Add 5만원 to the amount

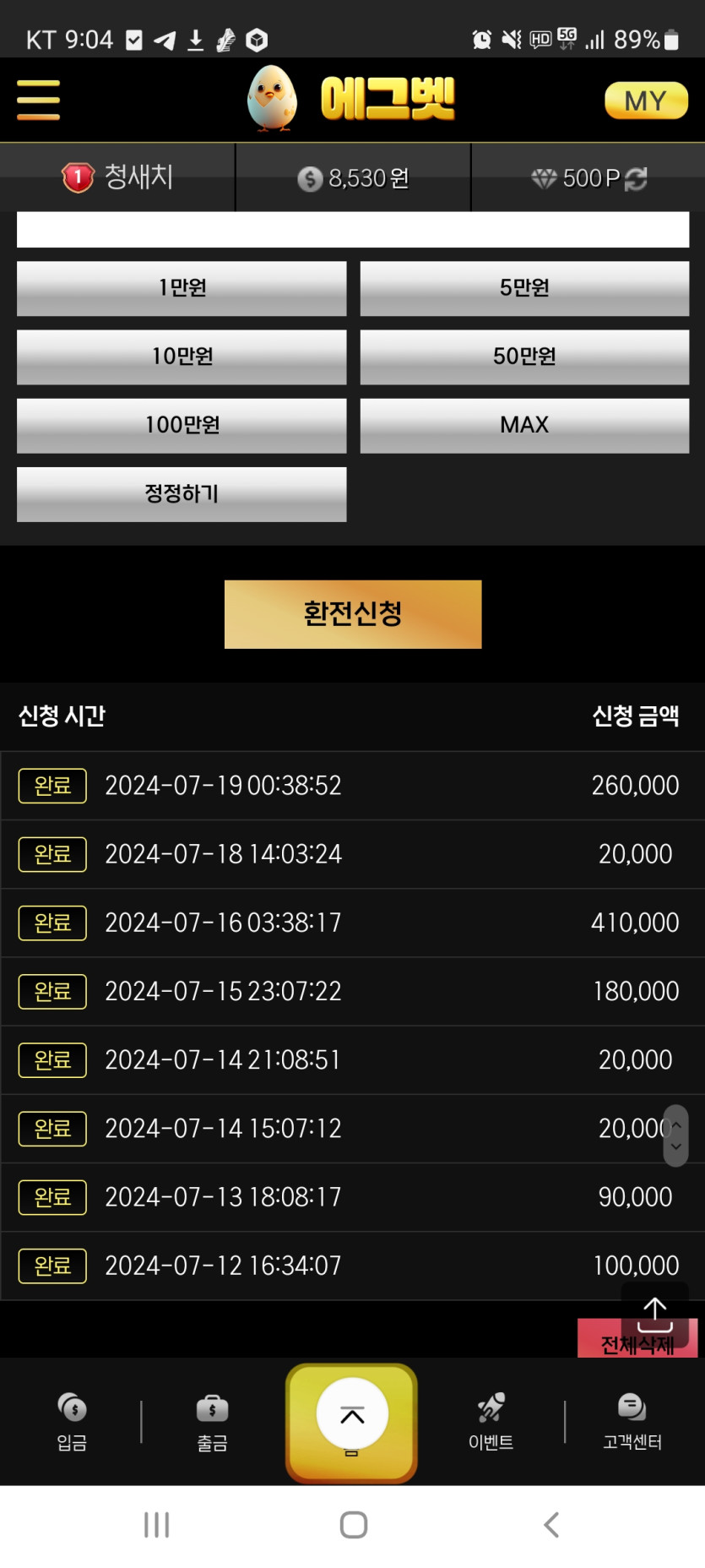524,288
